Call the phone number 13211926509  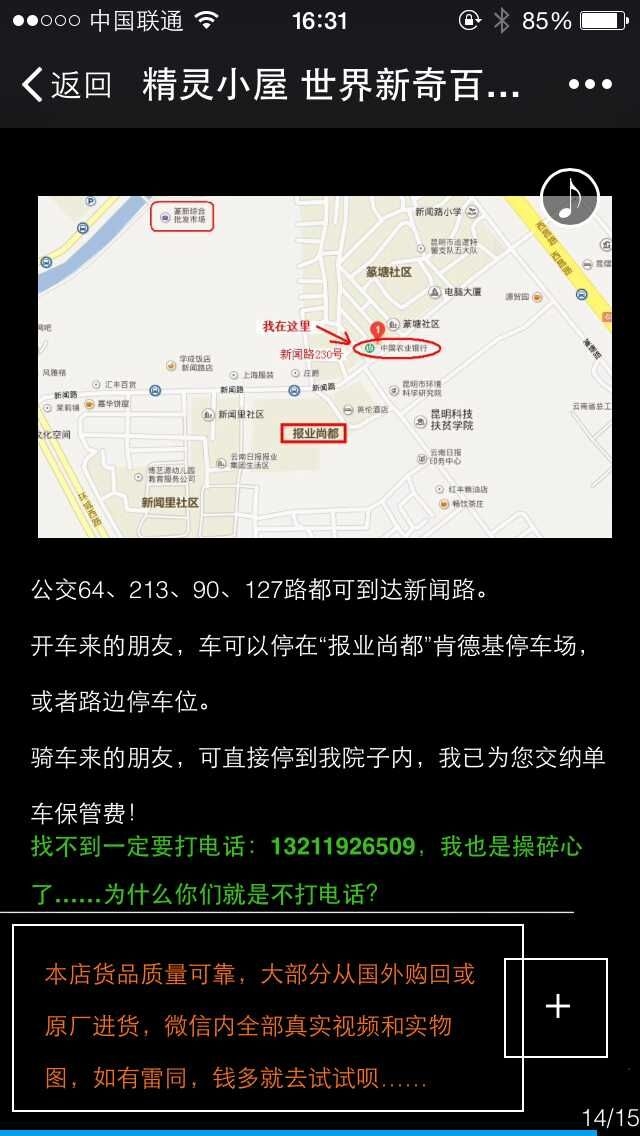click(342, 847)
